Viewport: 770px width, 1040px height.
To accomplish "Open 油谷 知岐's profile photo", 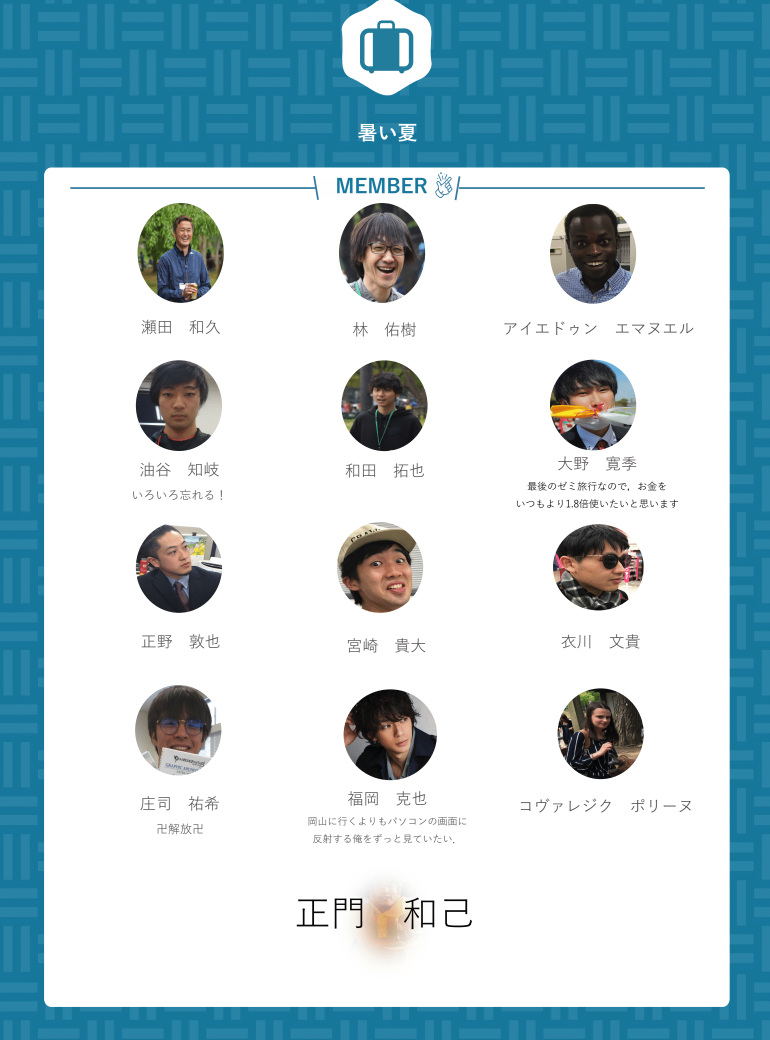I will pos(179,405).
